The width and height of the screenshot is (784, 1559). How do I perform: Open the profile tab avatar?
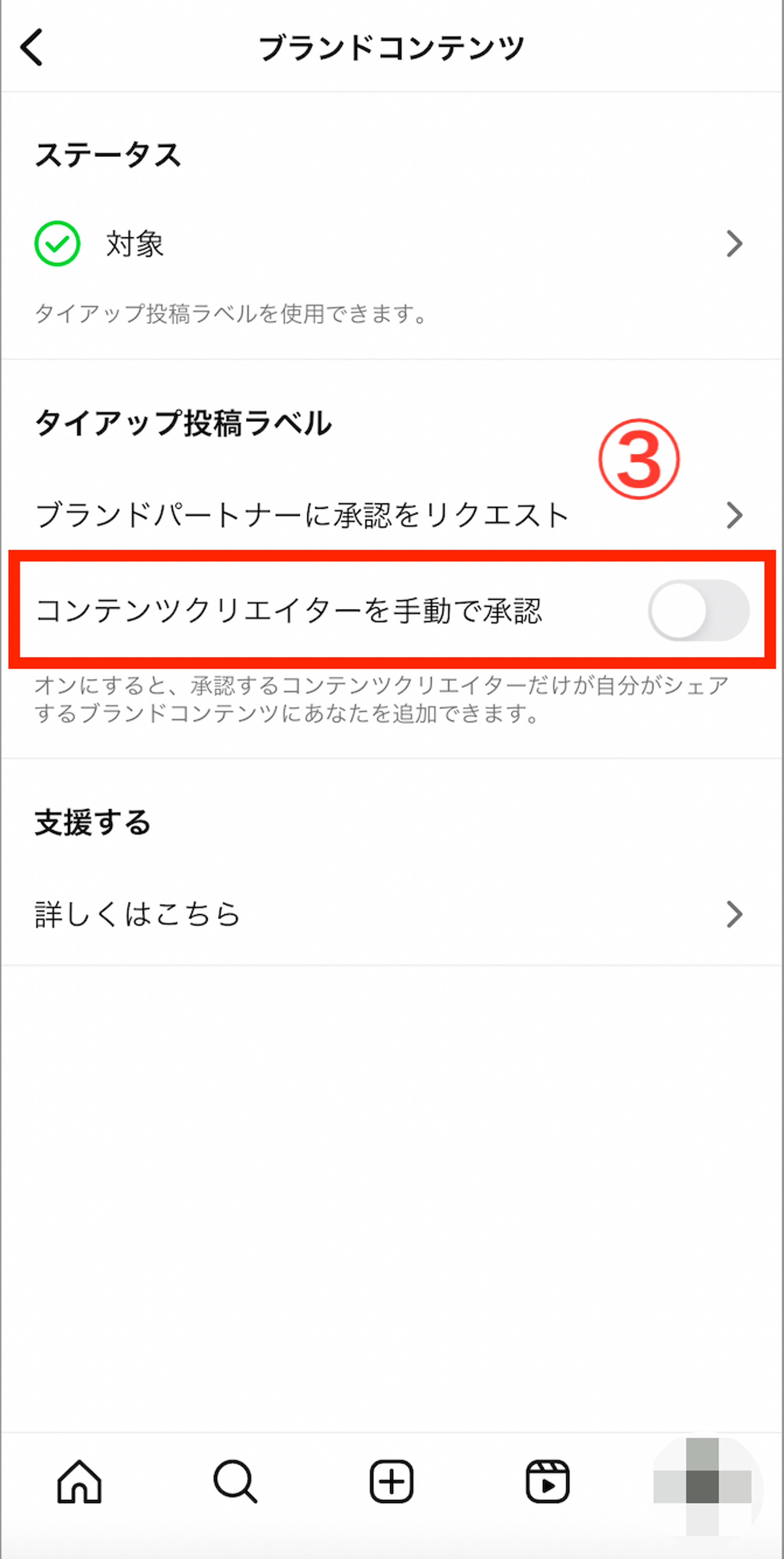click(x=704, y=1486)
